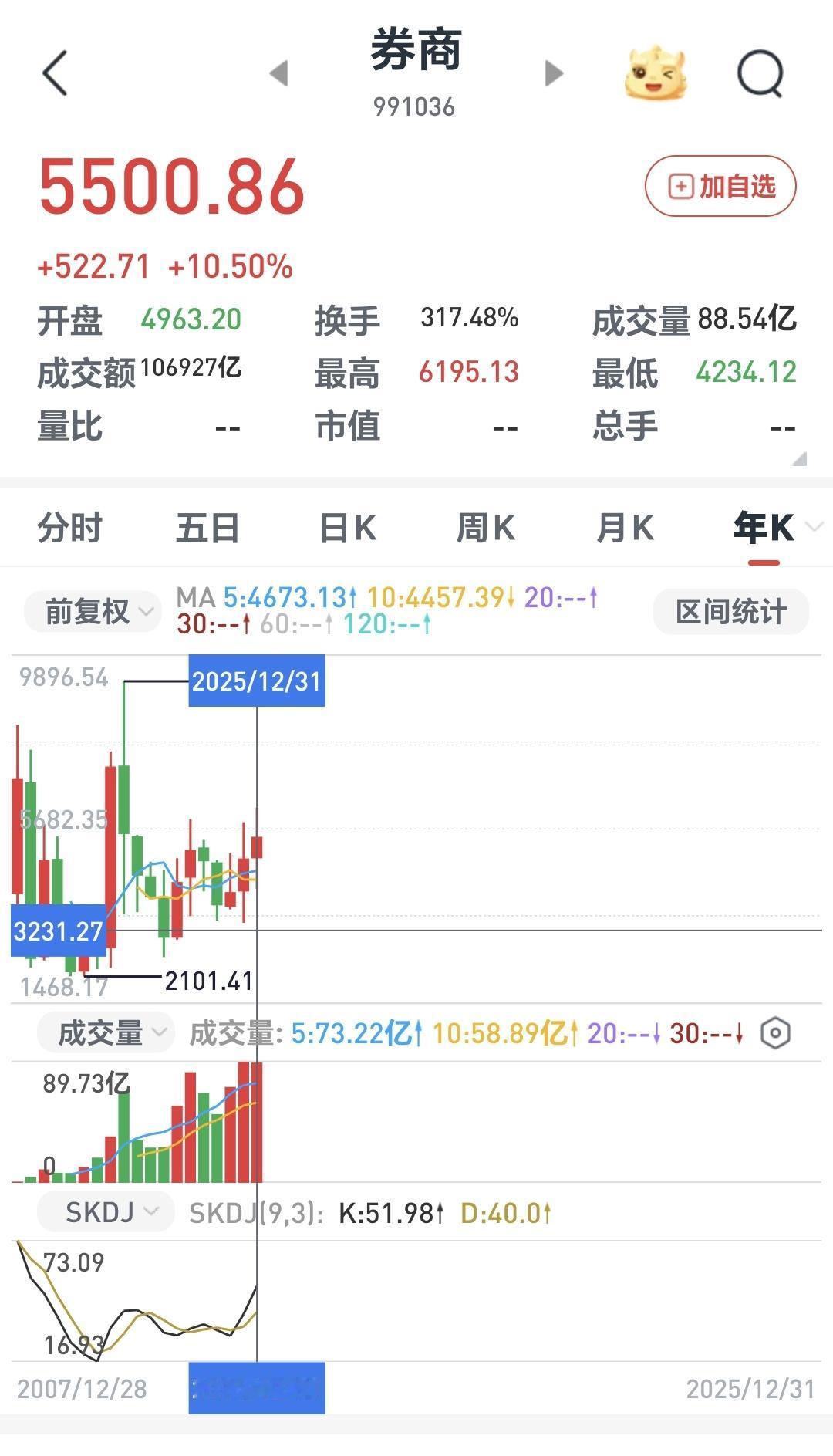
Task: Tap the crosshair date label 2025/12/31
Action: [x=258, y=681]
